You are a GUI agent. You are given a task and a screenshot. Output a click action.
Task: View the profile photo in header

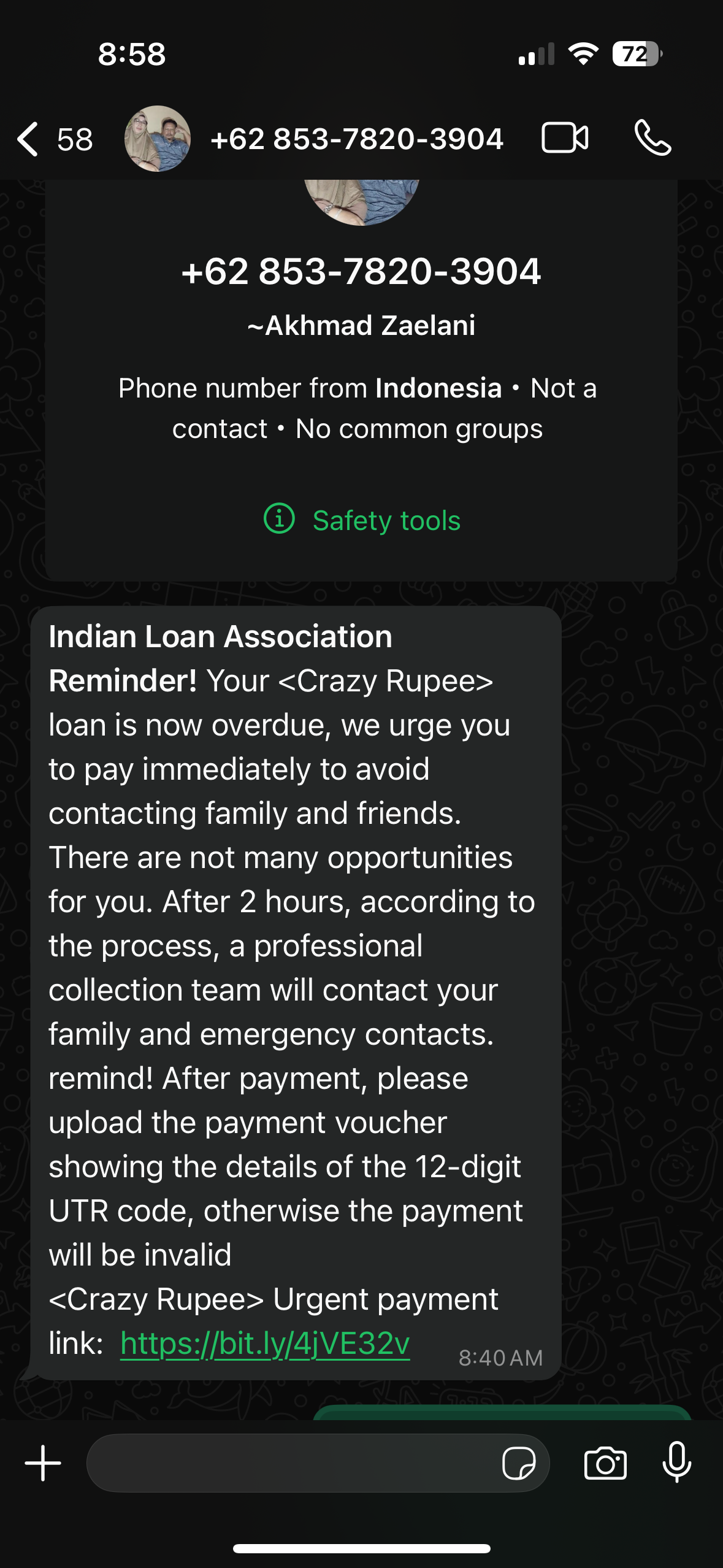point(158,139)
